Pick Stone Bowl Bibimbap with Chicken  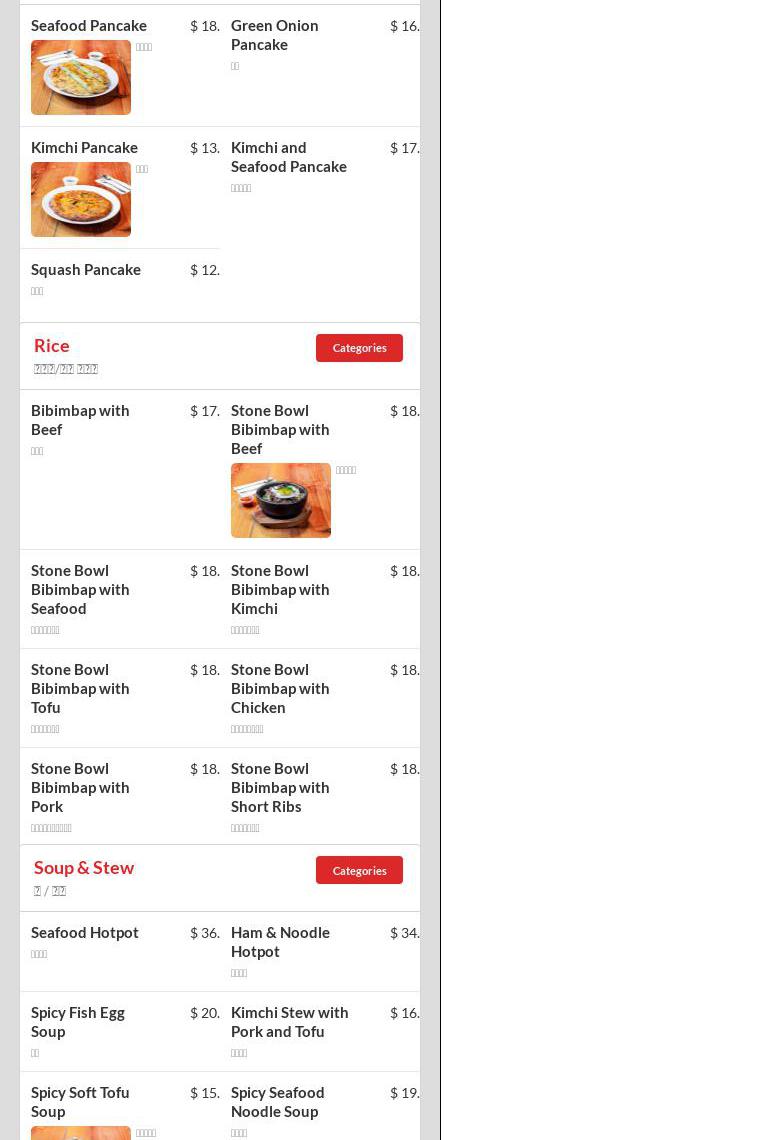coord(280,688)
